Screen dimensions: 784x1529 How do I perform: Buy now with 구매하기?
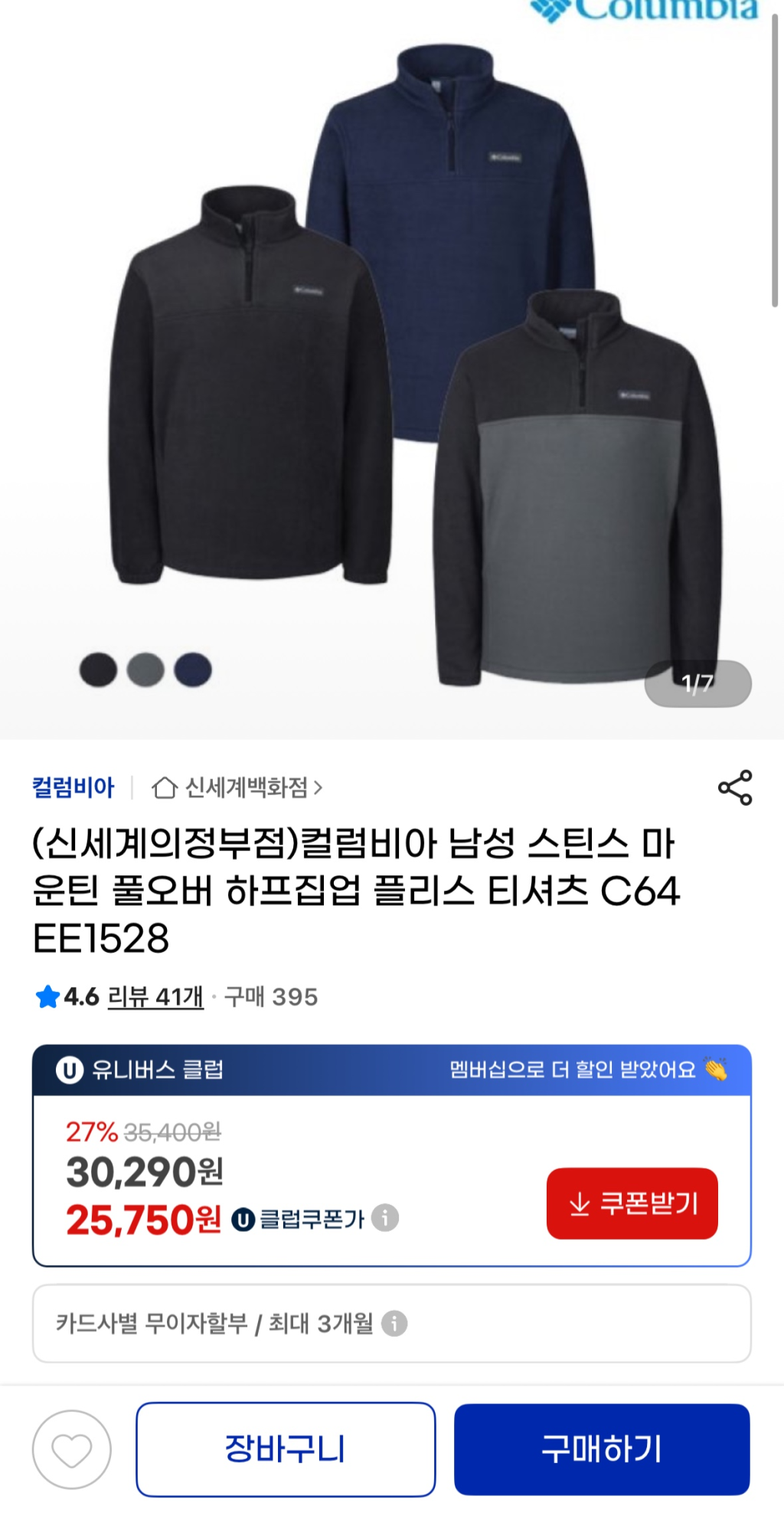602,1449
